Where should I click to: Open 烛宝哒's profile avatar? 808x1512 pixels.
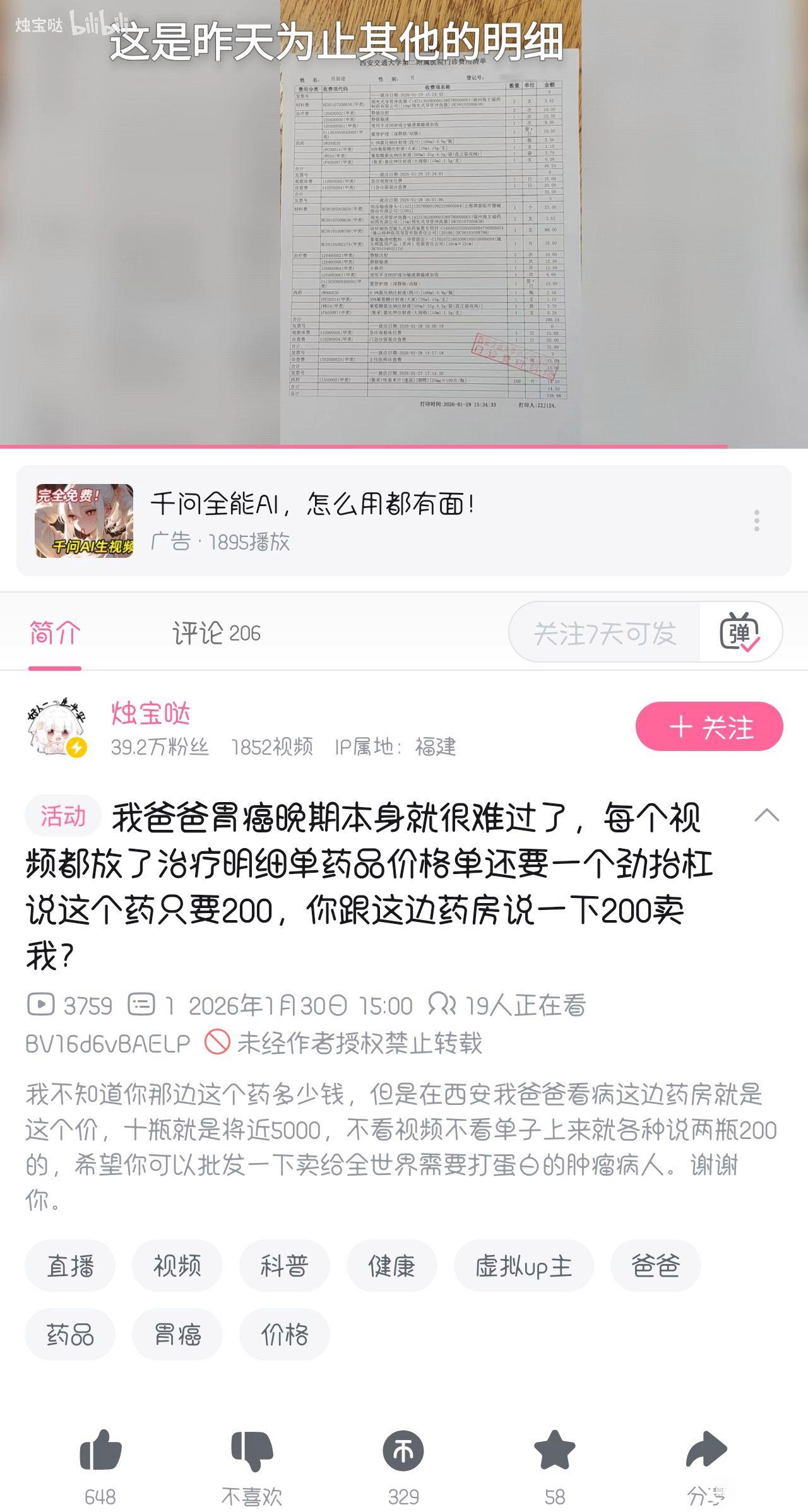[57, 728]
